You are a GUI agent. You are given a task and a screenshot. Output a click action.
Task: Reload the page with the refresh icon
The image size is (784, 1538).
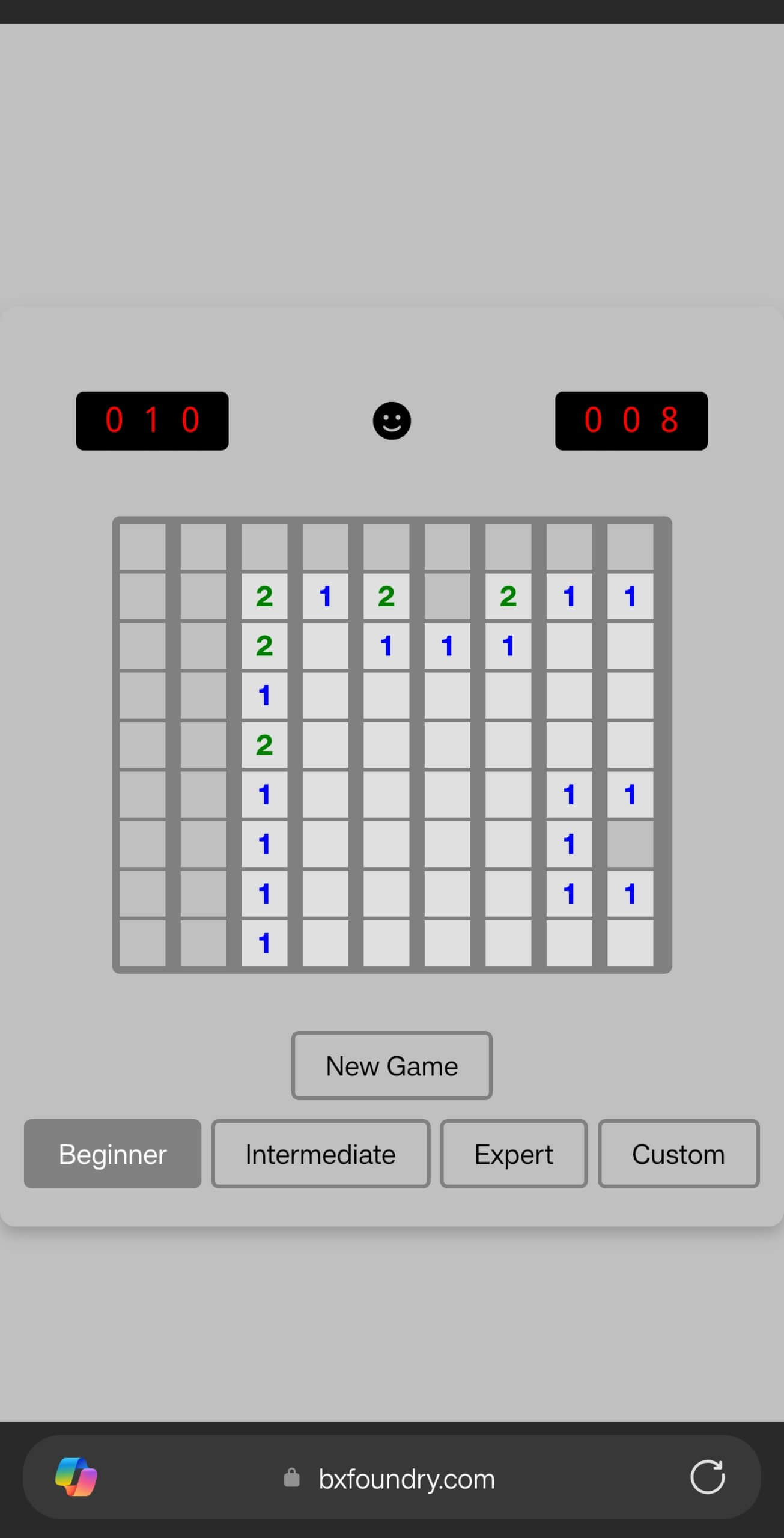(x=707, y=1477)
